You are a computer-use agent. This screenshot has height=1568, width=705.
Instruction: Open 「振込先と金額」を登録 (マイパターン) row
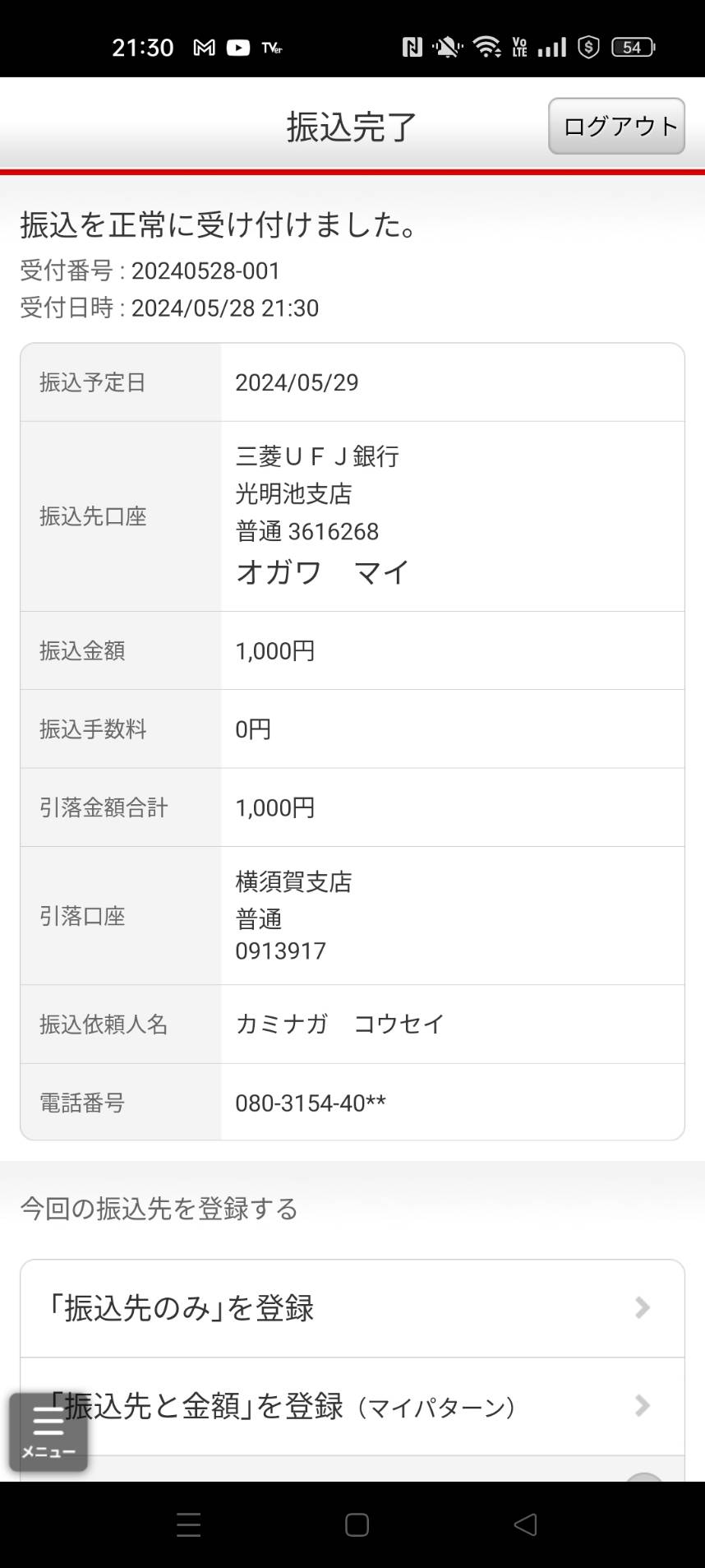pos(352,1406)
